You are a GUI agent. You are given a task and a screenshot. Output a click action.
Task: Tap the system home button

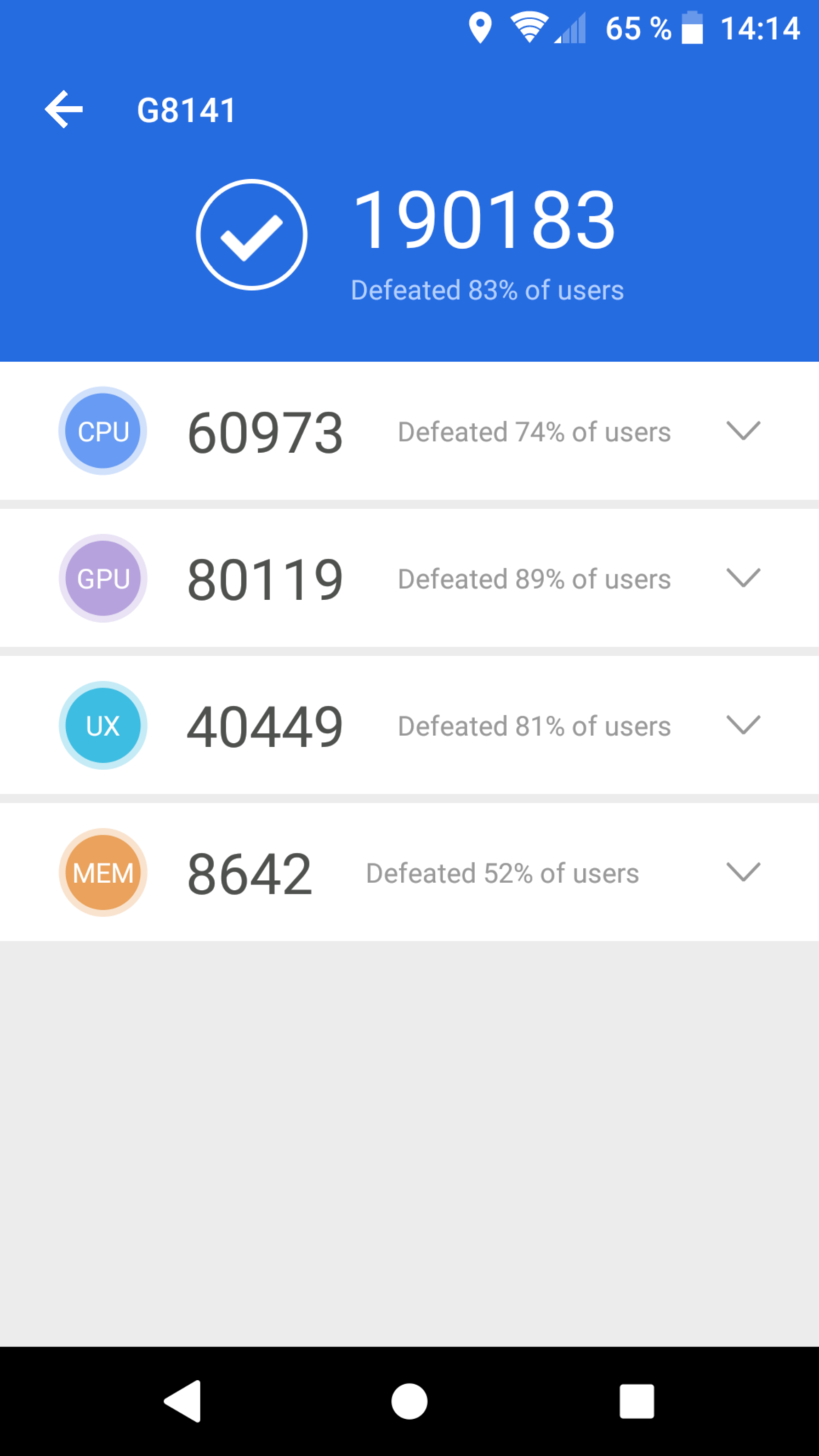tap(409, 1401)
